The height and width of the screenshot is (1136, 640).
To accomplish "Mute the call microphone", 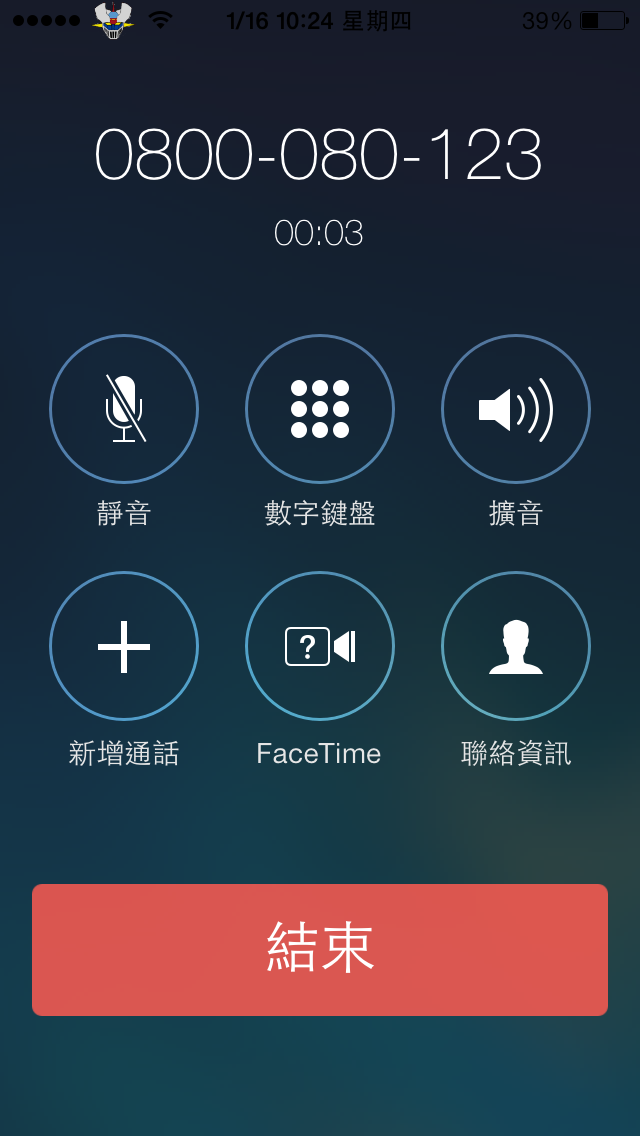I will coord(124,409).
